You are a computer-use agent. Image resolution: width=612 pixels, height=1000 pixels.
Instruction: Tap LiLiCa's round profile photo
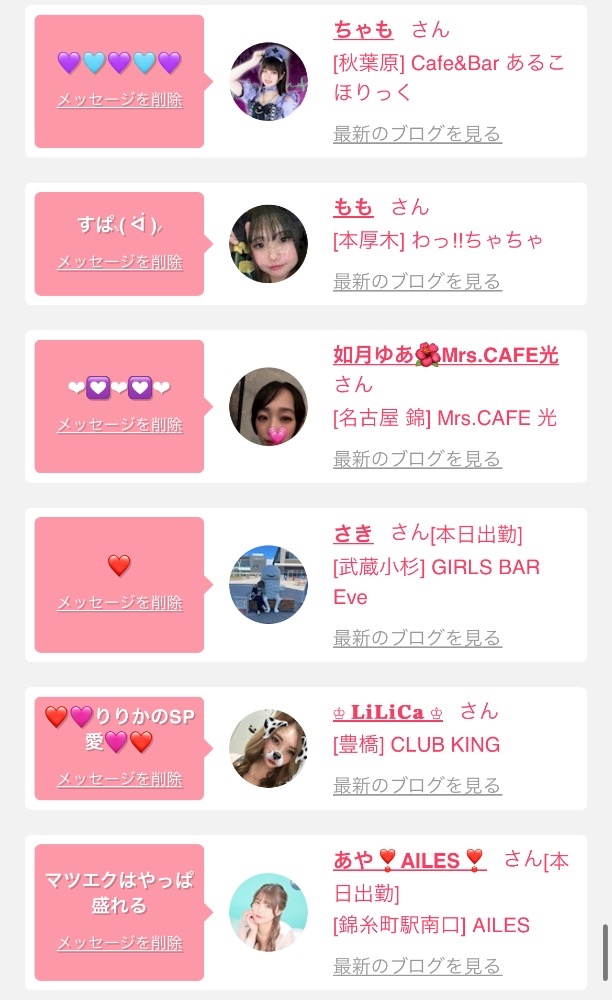pyautogui.click(x=268, y=749)
